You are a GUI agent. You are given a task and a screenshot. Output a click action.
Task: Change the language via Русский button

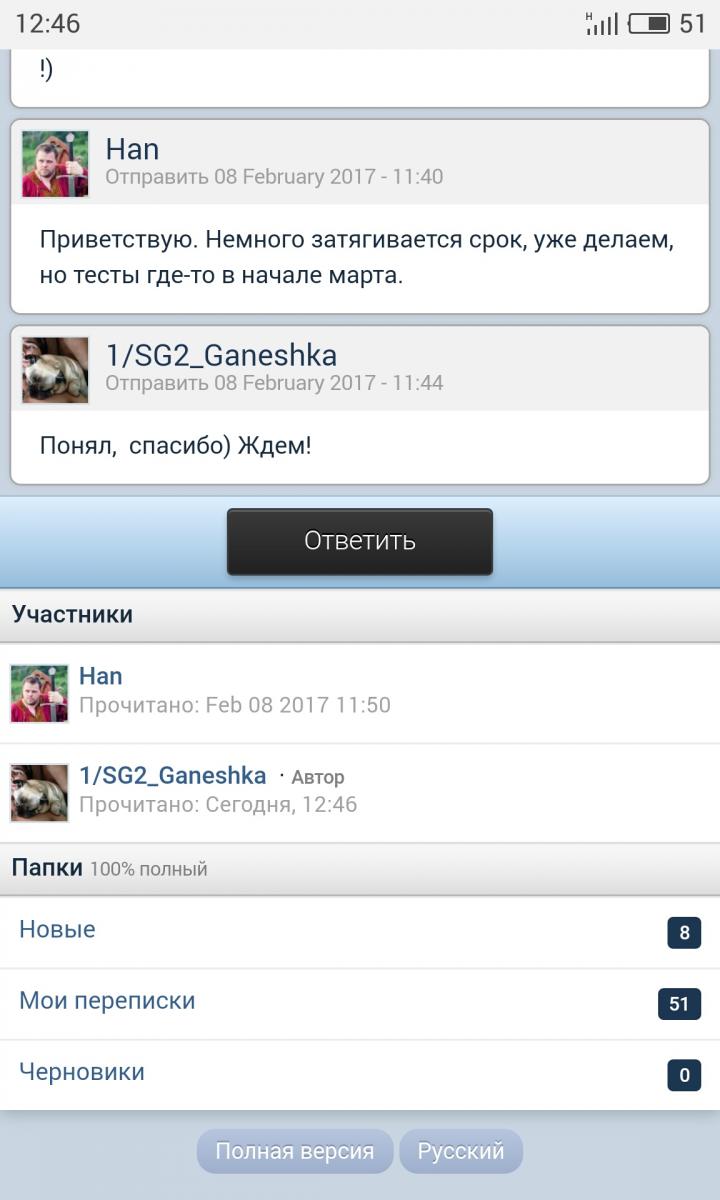click(461, 1151)
